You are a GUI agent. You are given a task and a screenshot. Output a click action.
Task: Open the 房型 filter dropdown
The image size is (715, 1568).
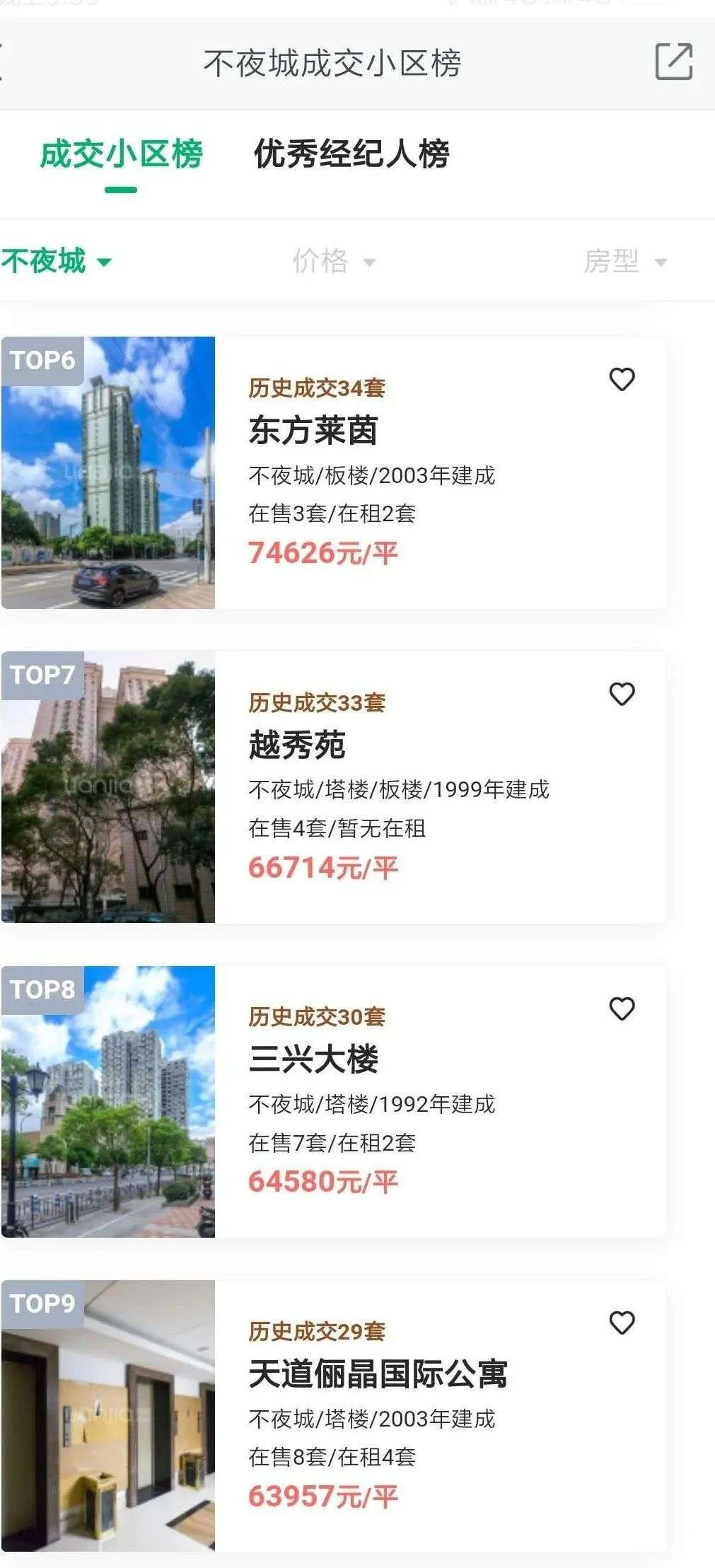[624, 261]
